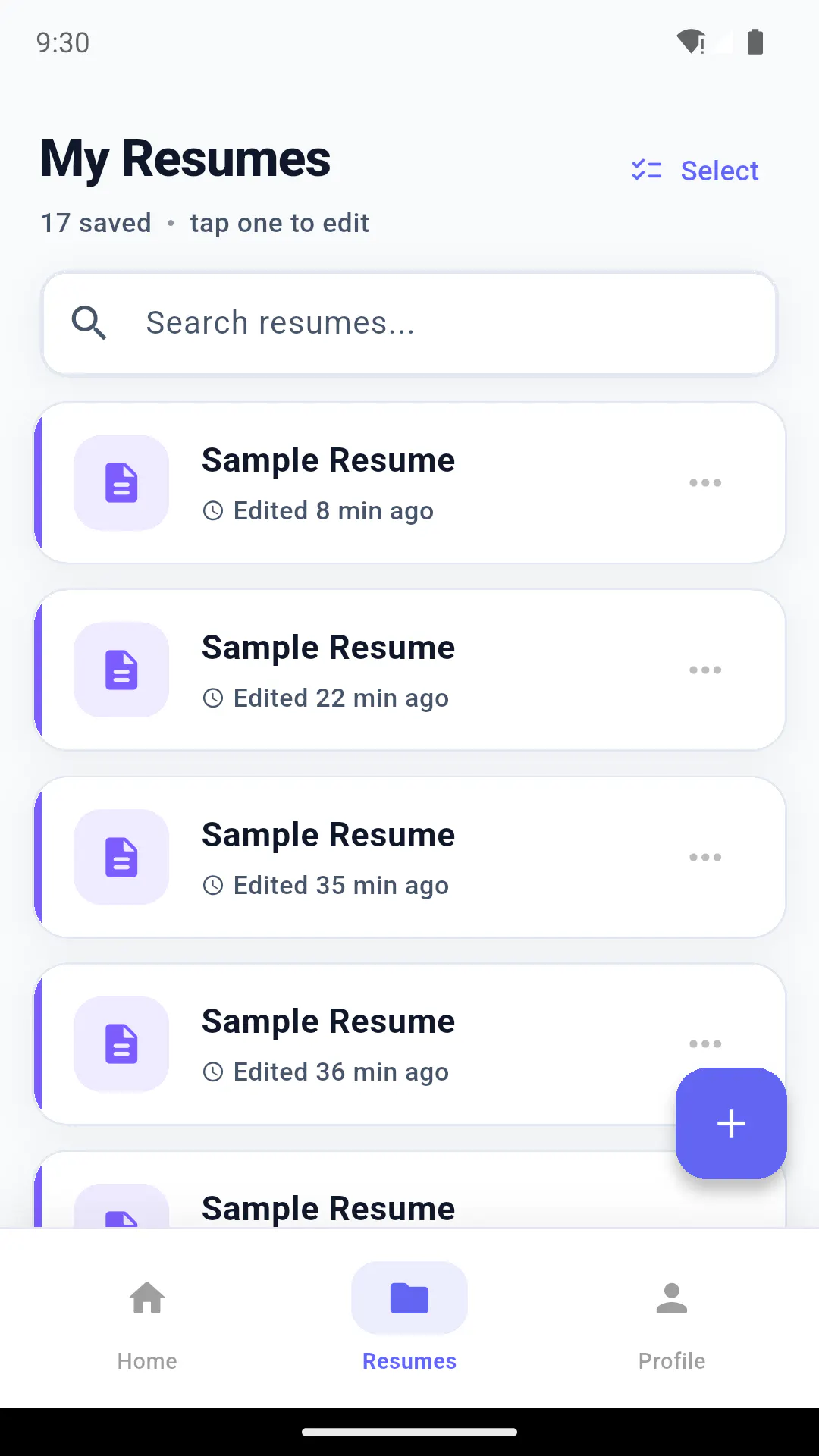Tap the Resumes tab
819x1456 pixels.
point(409,1319)
